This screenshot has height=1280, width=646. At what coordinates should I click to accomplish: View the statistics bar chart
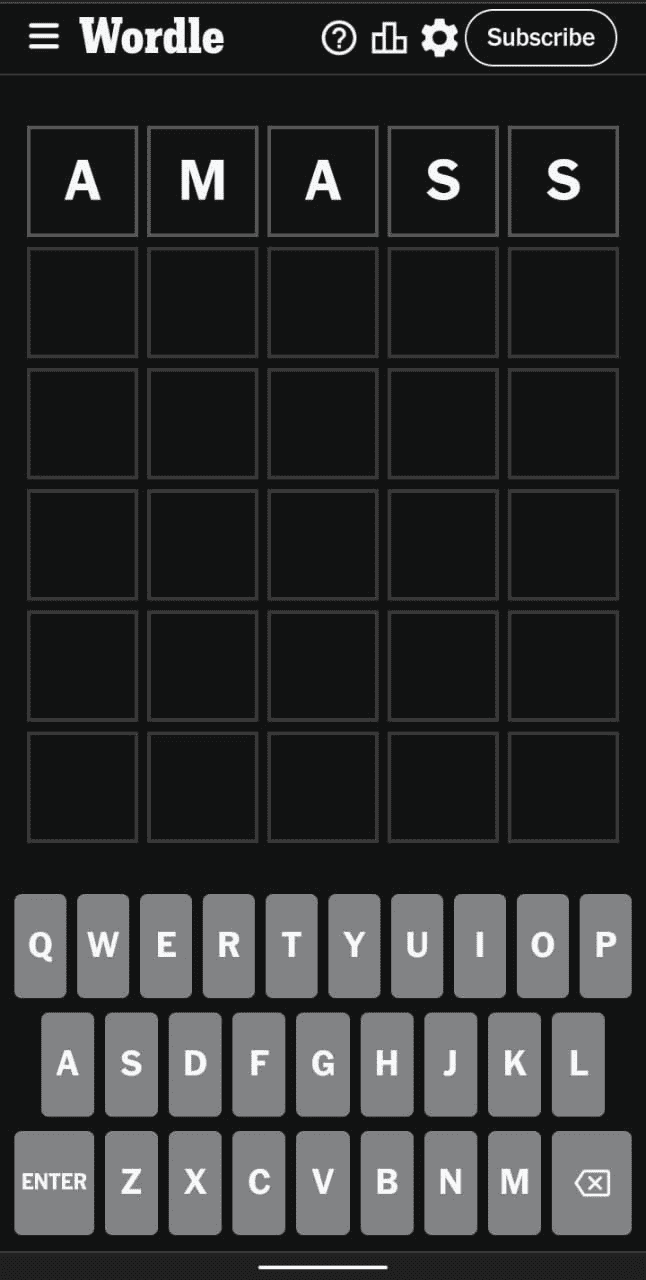[389, 38]
